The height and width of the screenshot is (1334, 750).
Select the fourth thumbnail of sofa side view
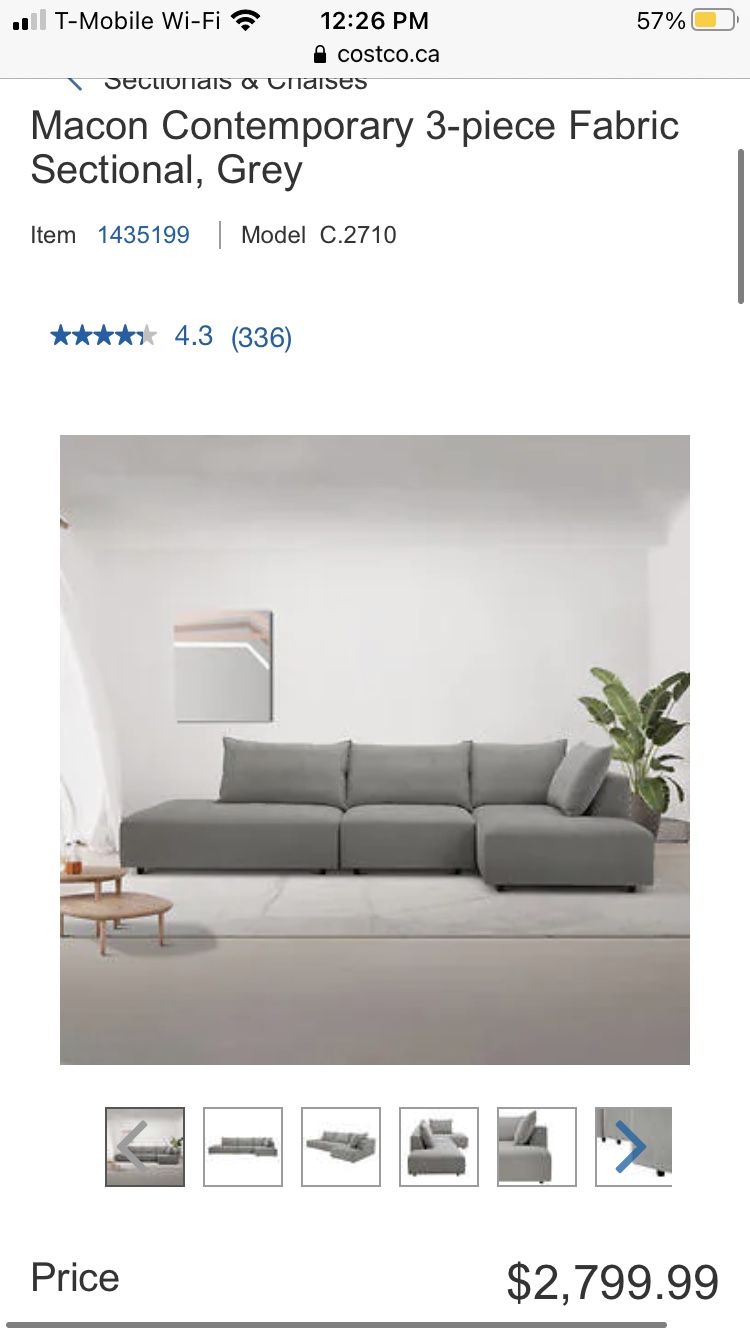(x=439, y=1147)
